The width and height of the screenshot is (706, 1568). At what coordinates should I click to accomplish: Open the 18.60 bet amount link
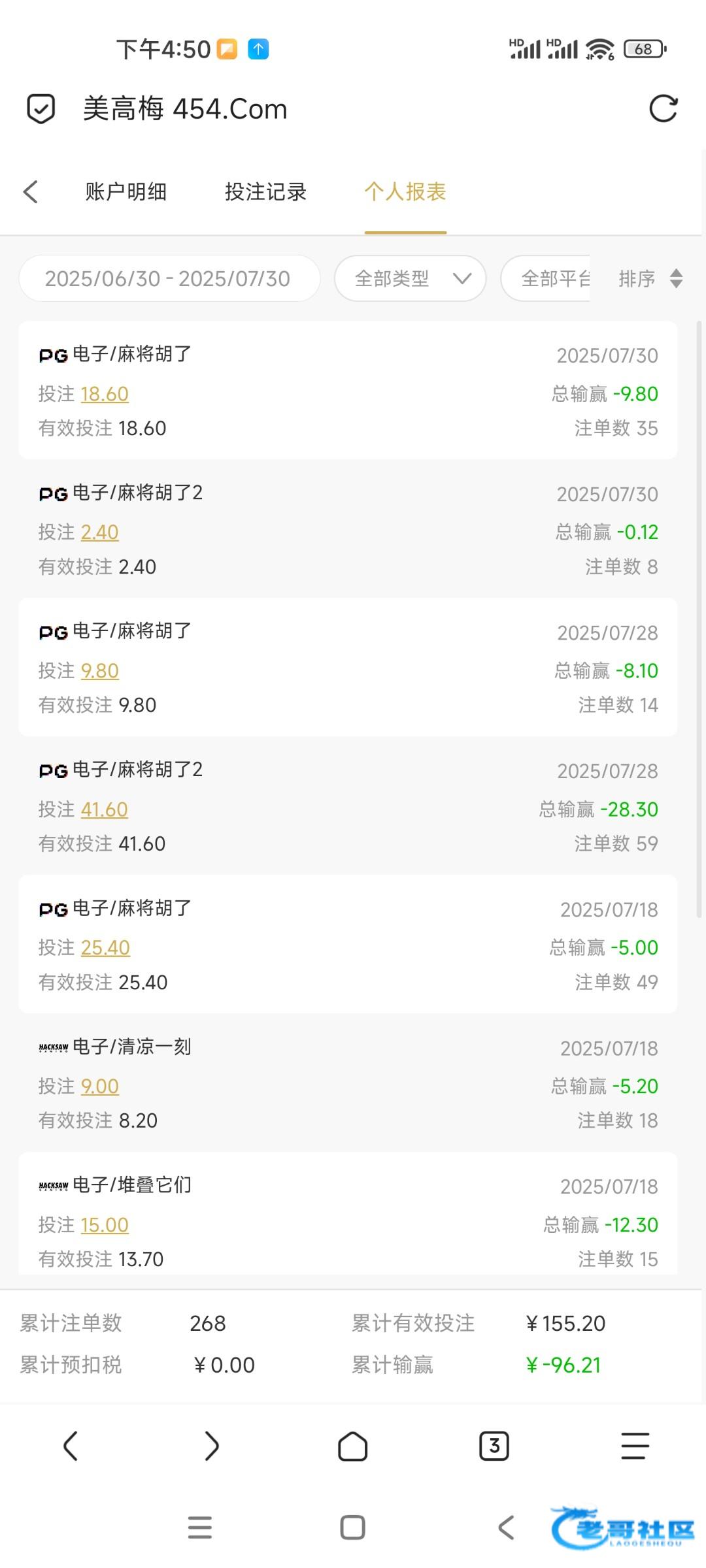coord(105,394)
